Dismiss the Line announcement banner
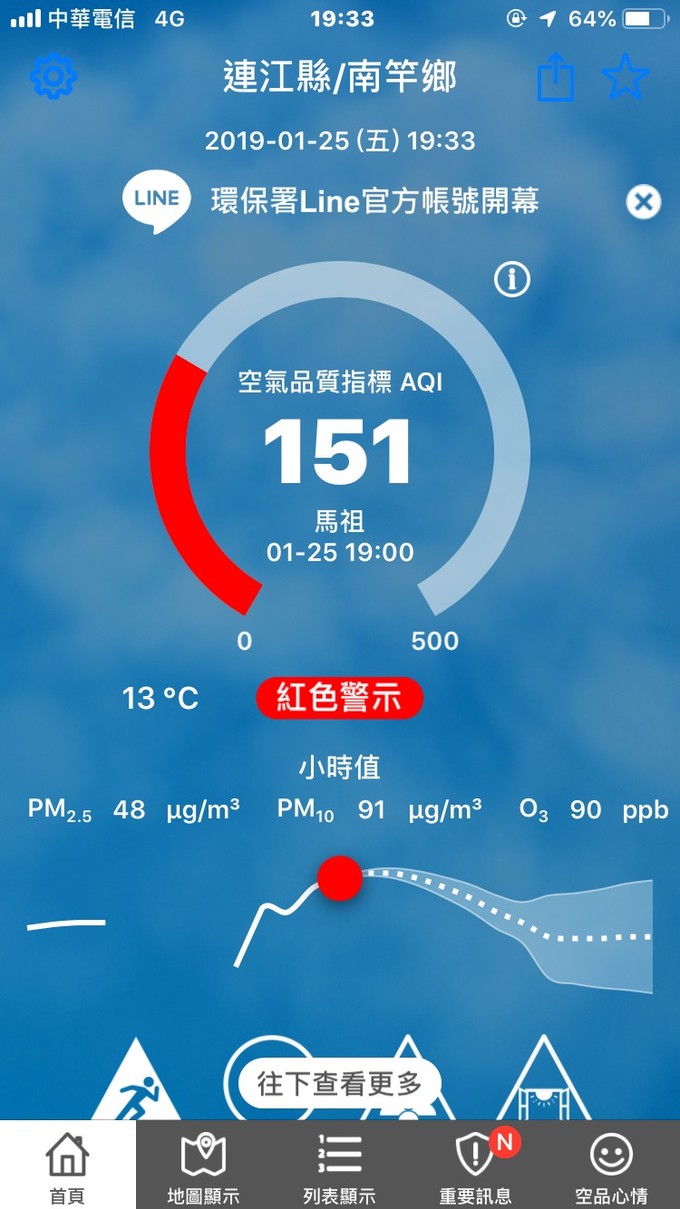The height and width of the screenshot is (1209, 680). click(643, 202)
